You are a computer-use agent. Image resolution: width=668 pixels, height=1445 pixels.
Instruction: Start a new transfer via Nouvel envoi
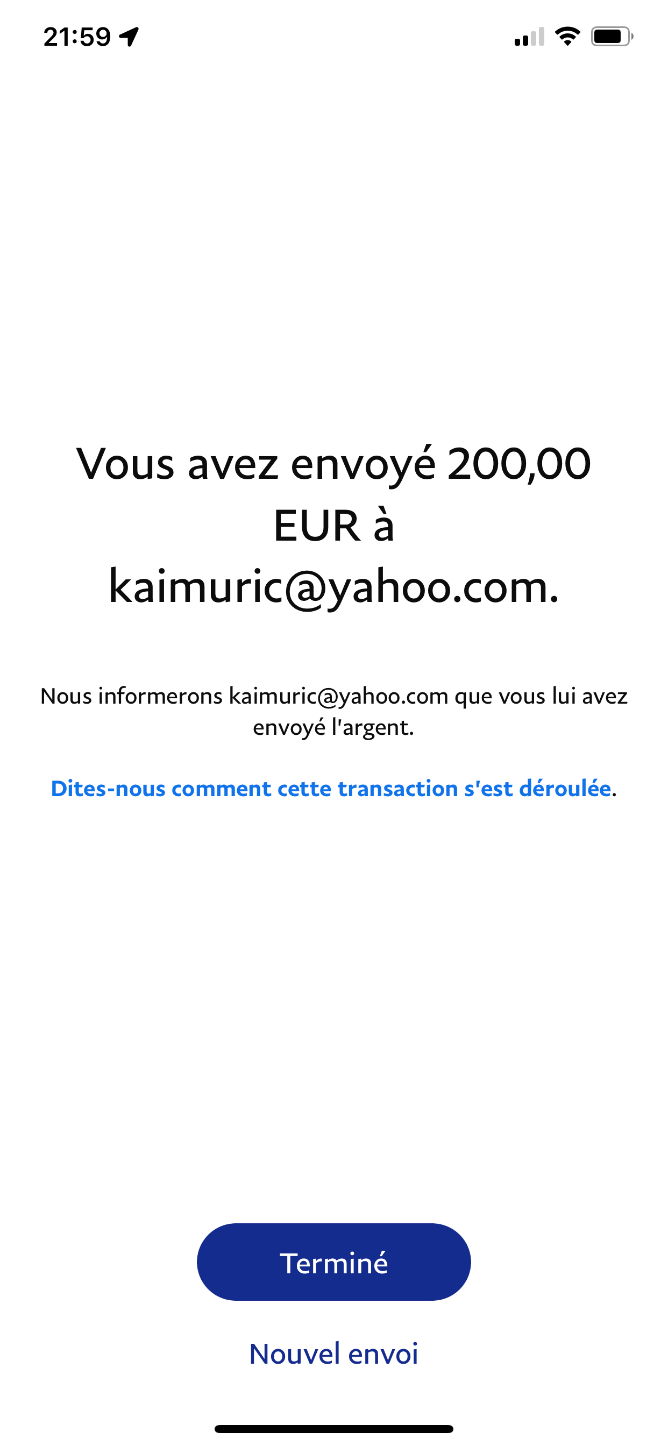333,1354
